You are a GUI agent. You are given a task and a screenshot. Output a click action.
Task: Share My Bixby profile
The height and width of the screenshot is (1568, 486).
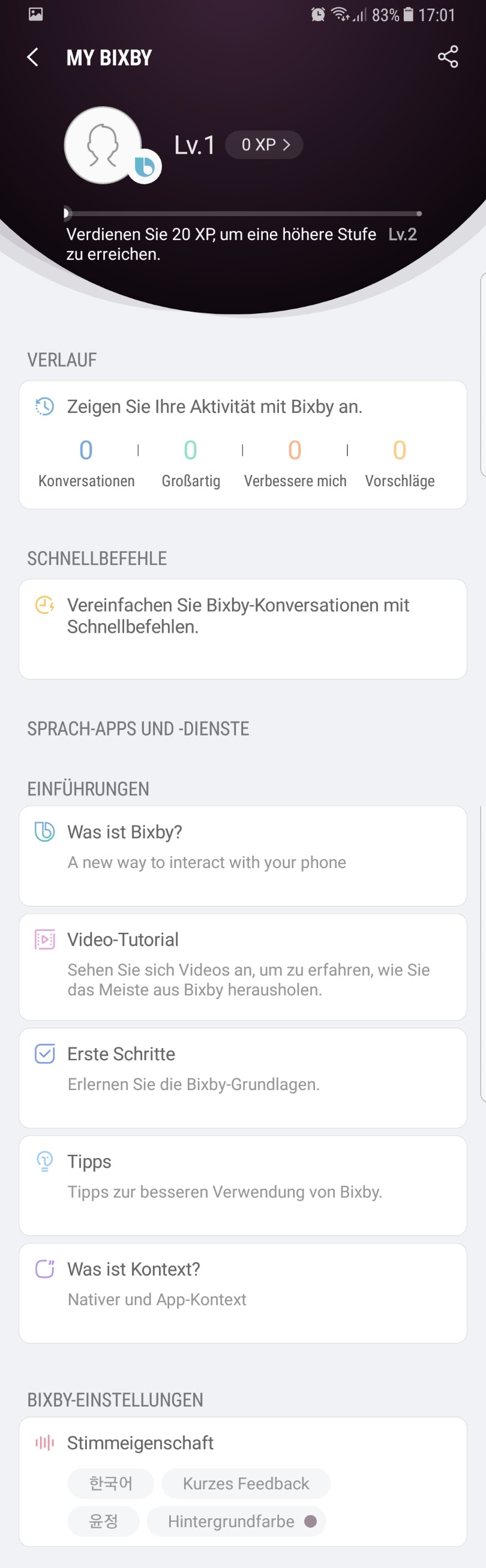pyautogui.click(x=448, y=56)
